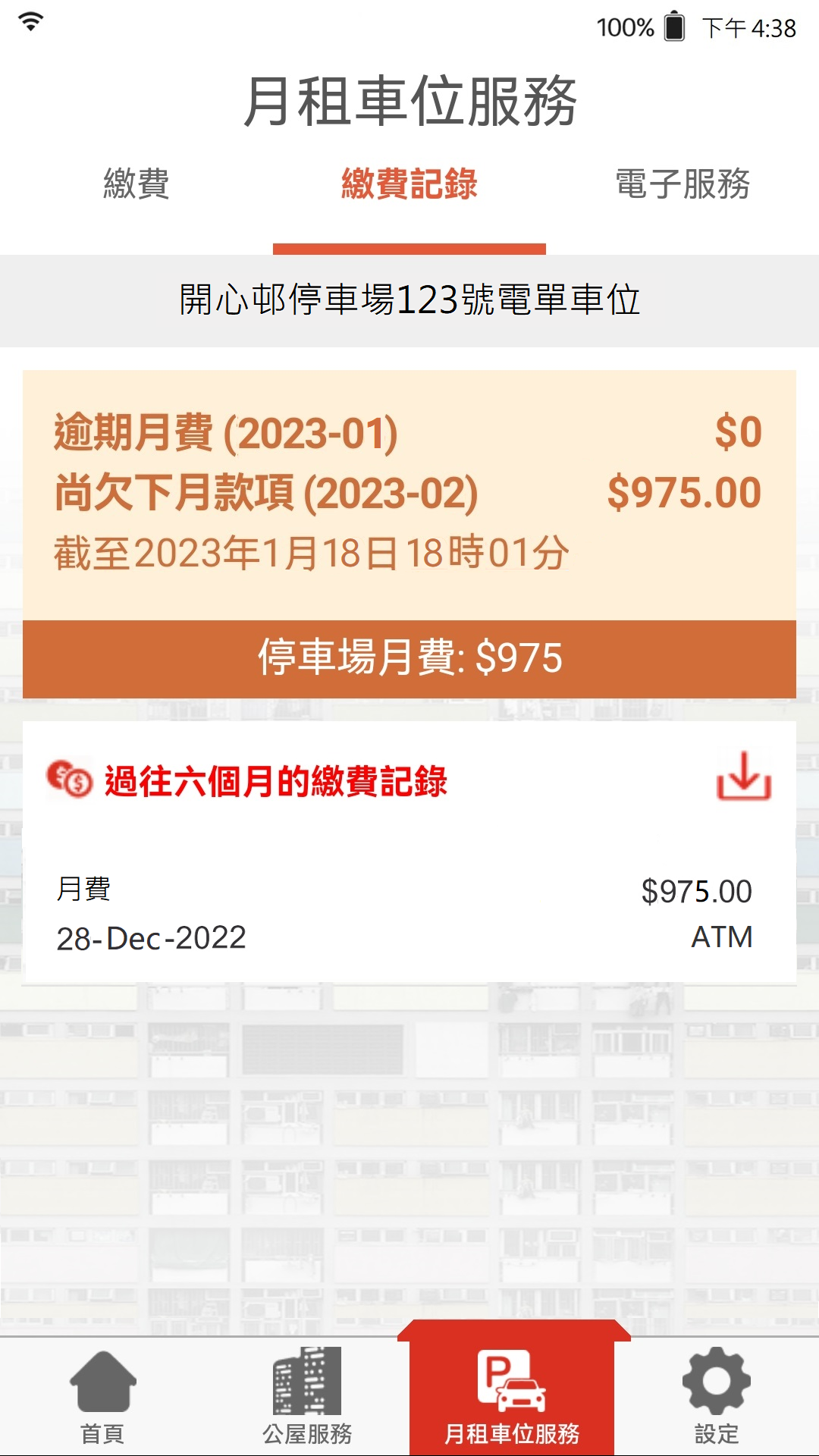This screenshot has height=1456, width=819.
Task: Go to 首頁 in bottom navigation
Action: 102,1397
